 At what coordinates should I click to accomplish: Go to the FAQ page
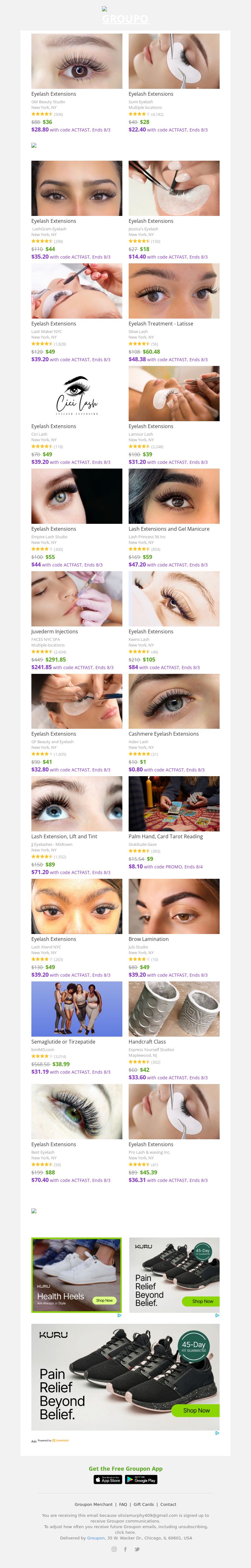(x=123, y=1504)
